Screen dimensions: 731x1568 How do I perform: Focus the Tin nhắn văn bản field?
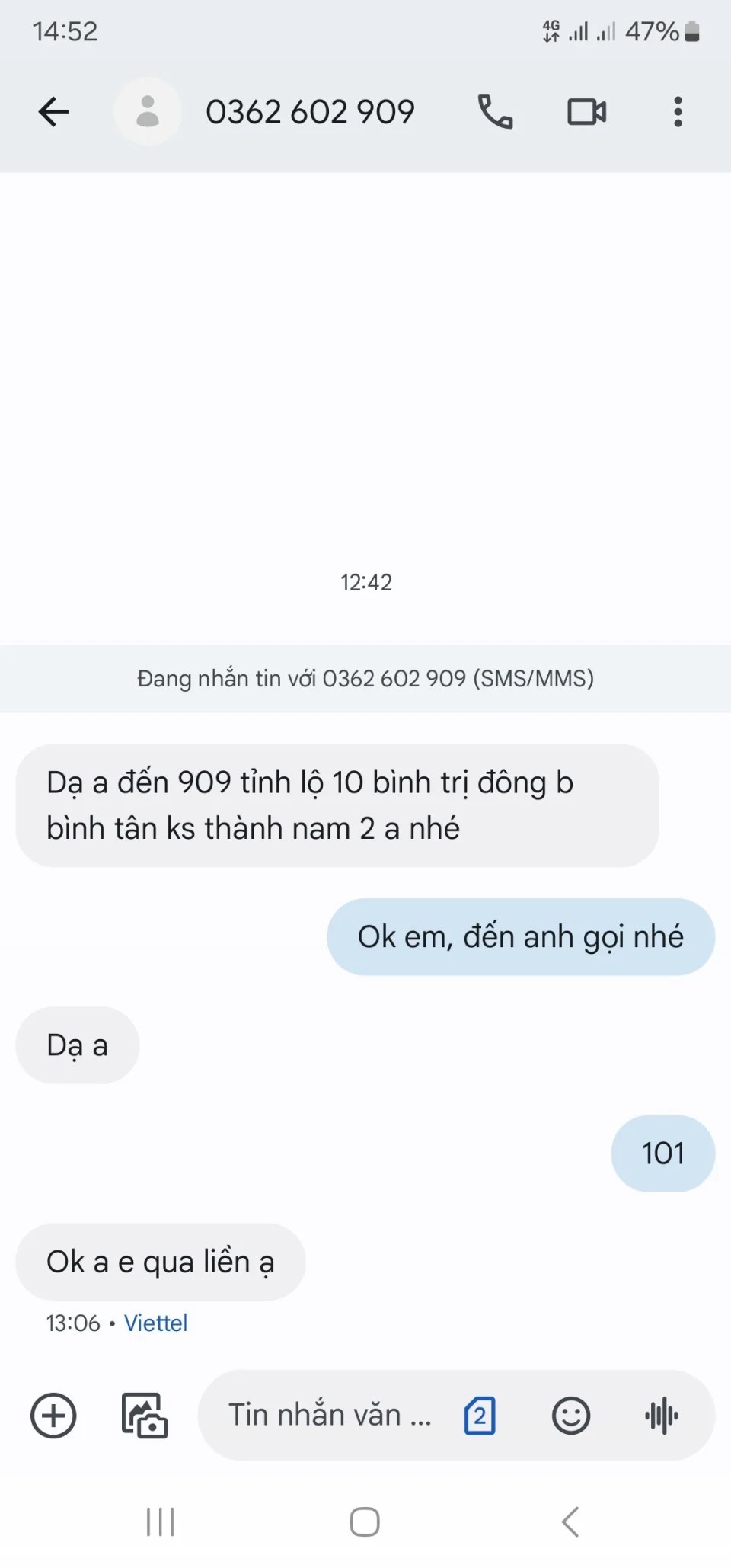click(x=329, y=1416)
